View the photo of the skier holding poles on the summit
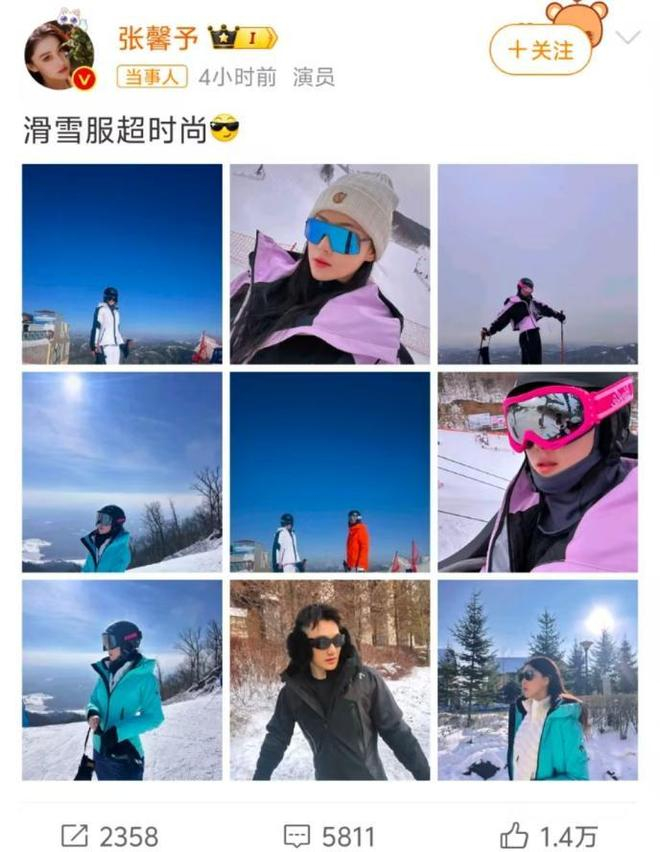Image resolution: width=660 pixels, height=852 pixels. click(x=537, y=264)
